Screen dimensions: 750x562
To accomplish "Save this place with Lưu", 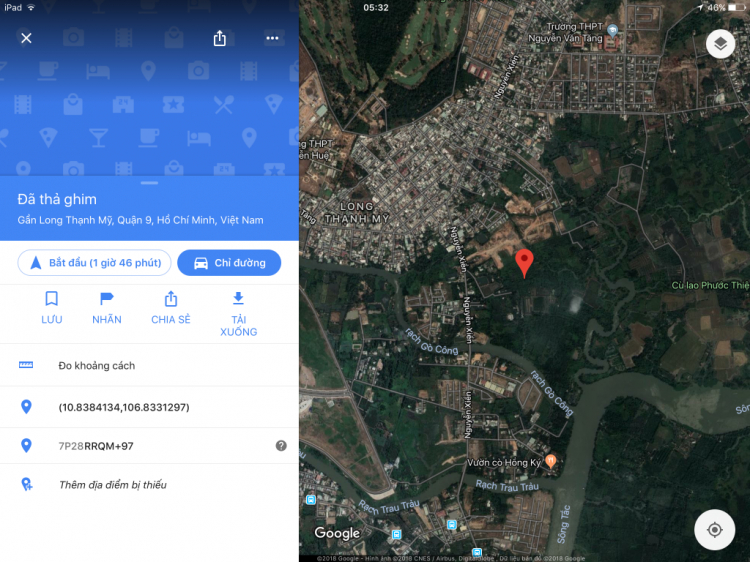I will pyautogui.click(x=52, y=307).
